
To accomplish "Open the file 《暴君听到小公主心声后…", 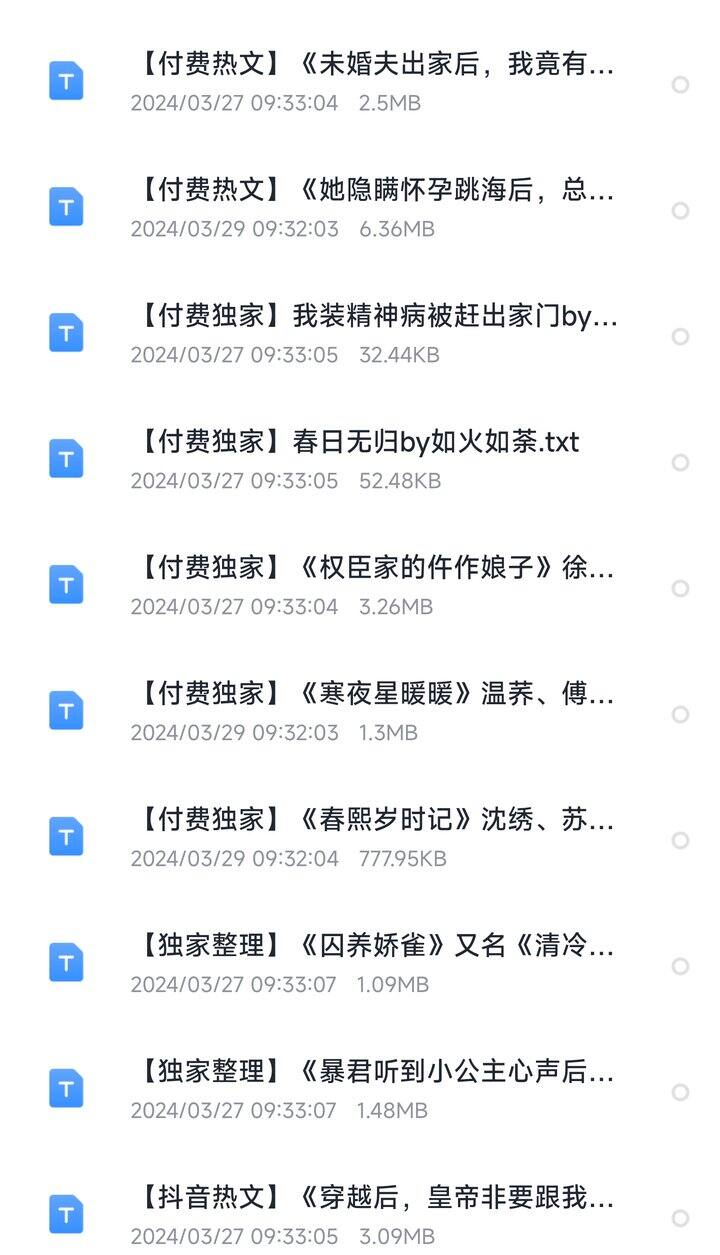I will click(x=360, y=1092).
